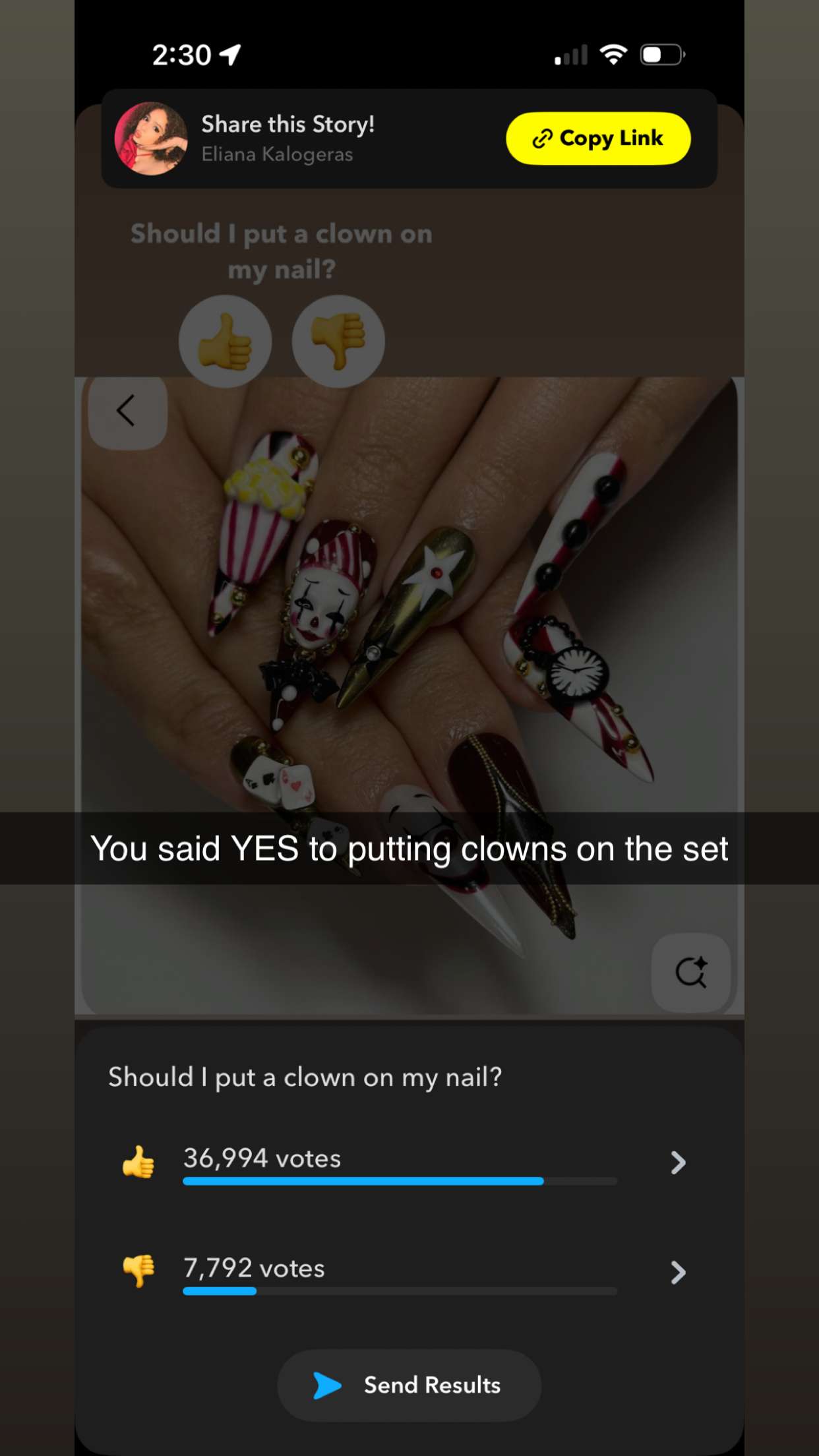The height and width of the screenshot is (1456, 819).
Task: Expand the list of thumbs down voters
Action: click(677, 1271)
